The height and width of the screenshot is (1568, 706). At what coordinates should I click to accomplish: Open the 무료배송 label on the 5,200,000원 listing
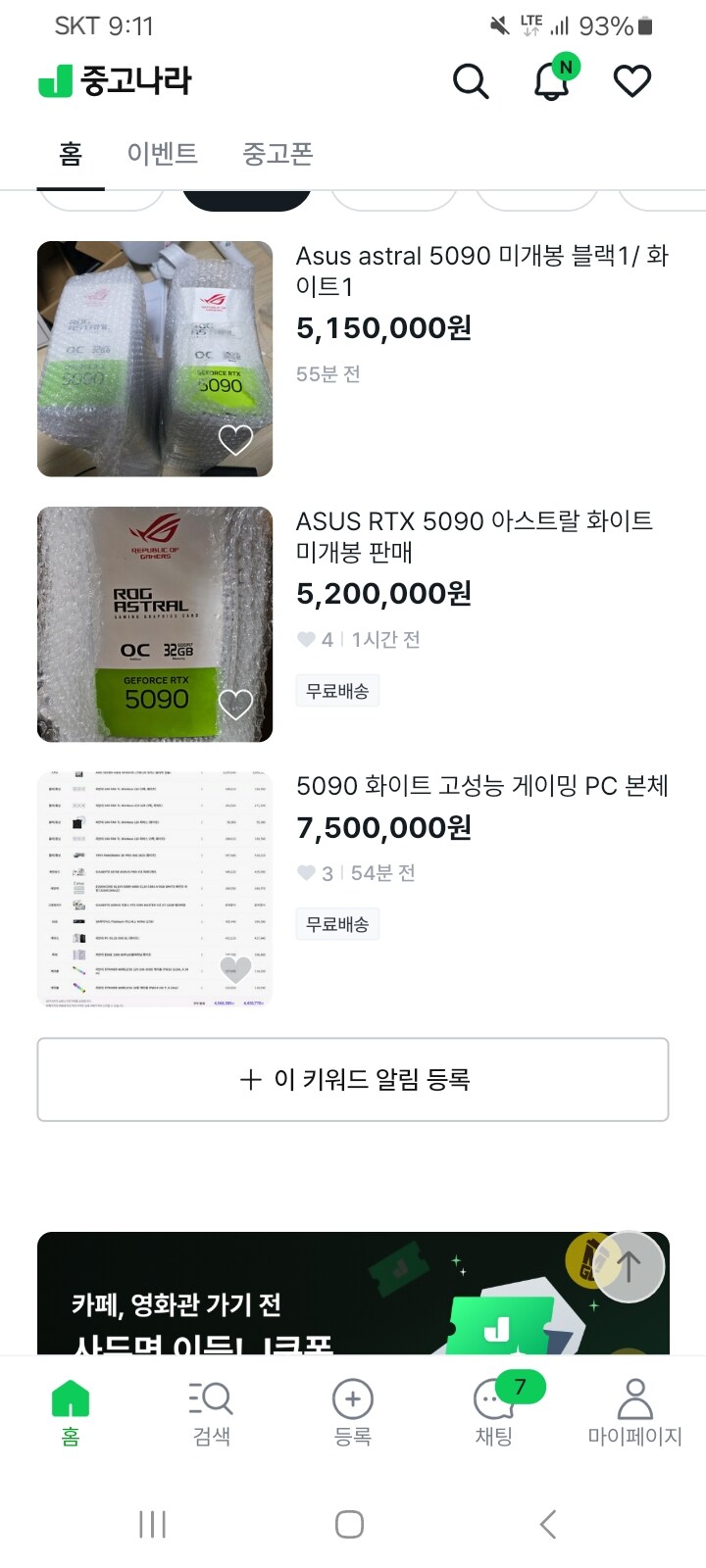(337, 690)
